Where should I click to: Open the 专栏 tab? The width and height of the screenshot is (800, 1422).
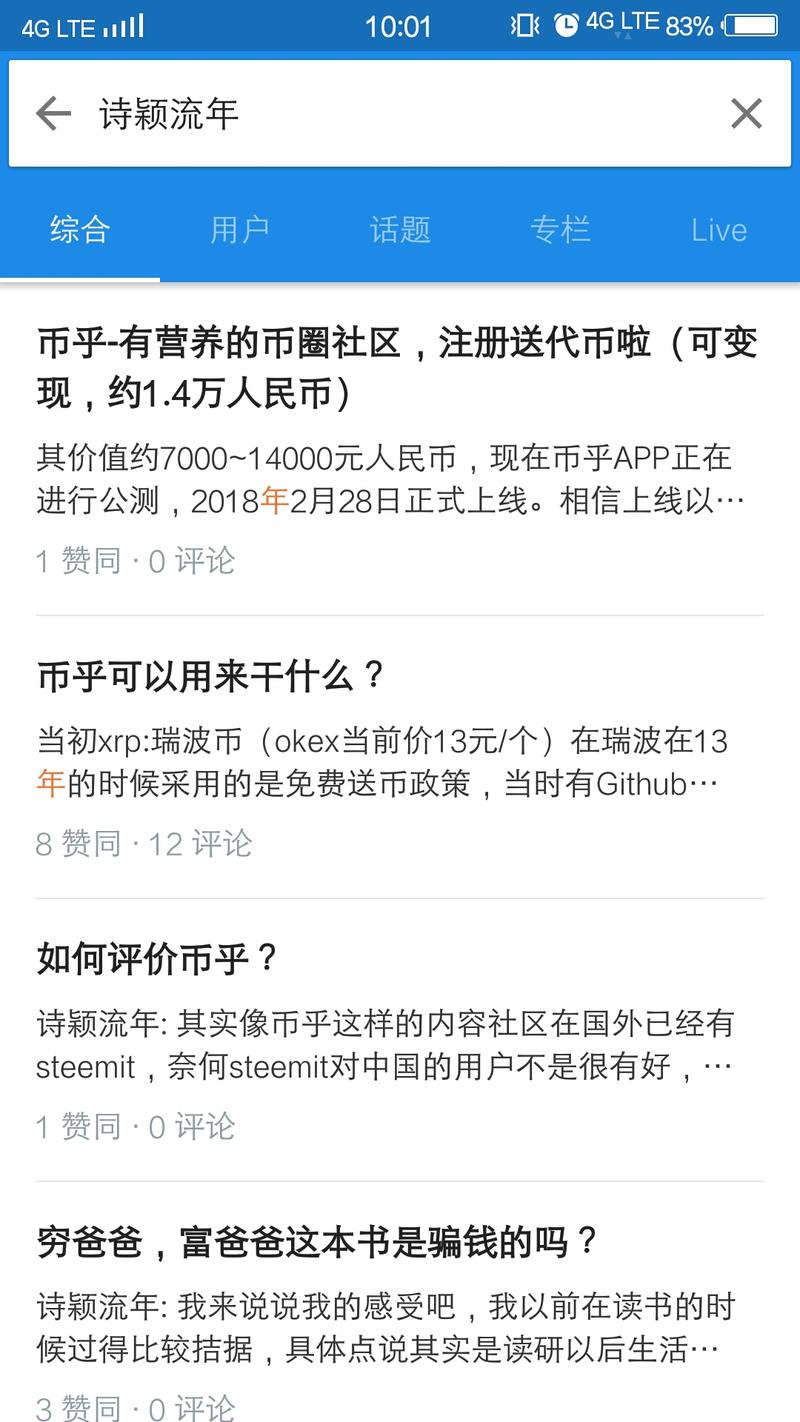pos(560,230)
